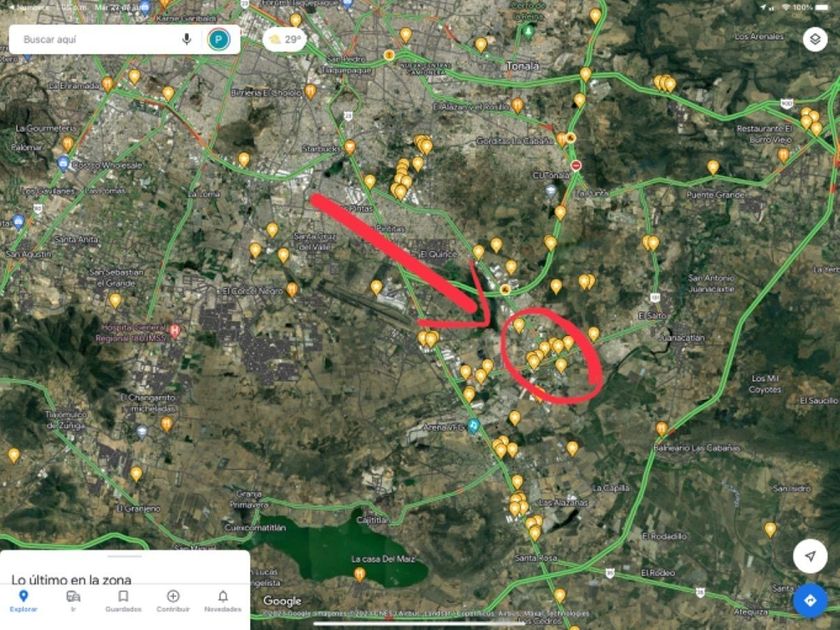Select the Costco Wholesale marker
The width and height of the screenshot is (840, 630).
point(63,163)
